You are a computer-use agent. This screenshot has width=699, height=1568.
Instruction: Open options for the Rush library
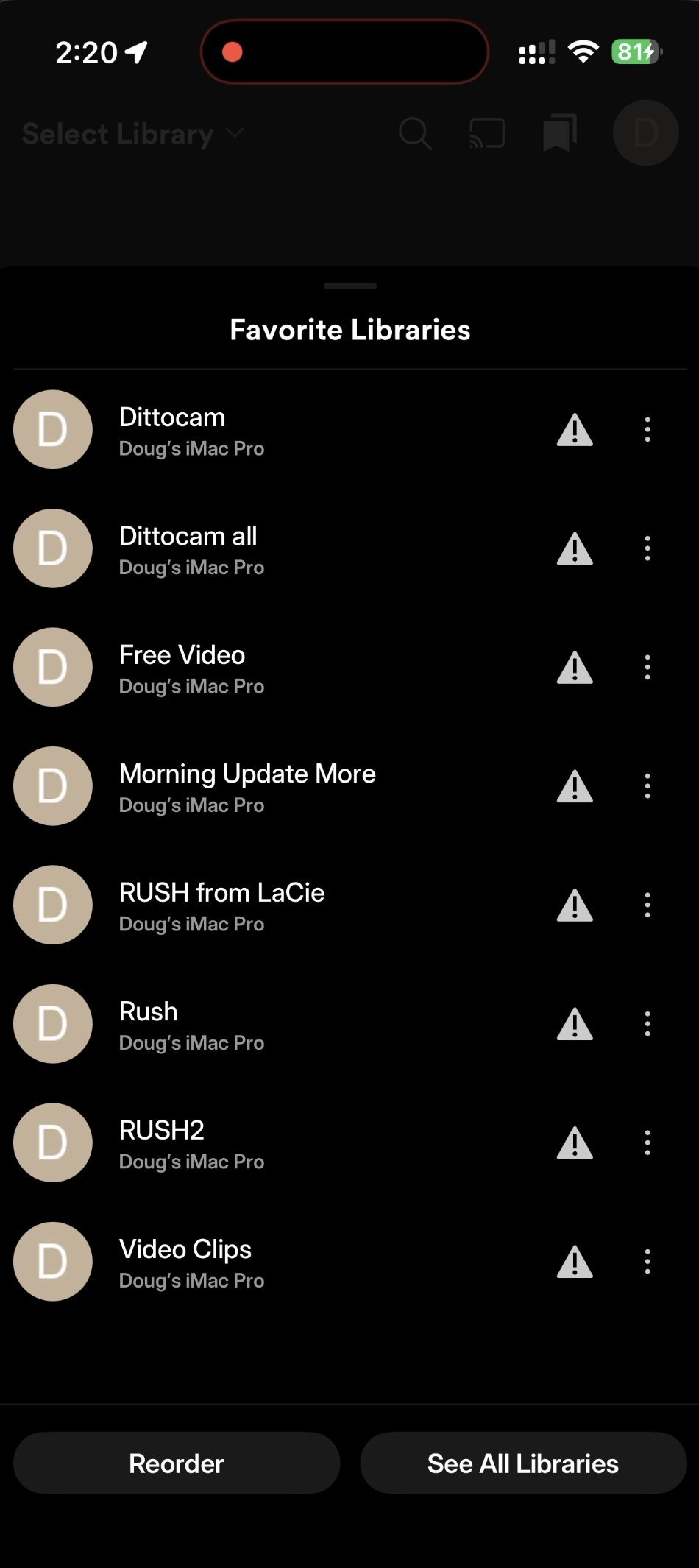point(647,1025)
